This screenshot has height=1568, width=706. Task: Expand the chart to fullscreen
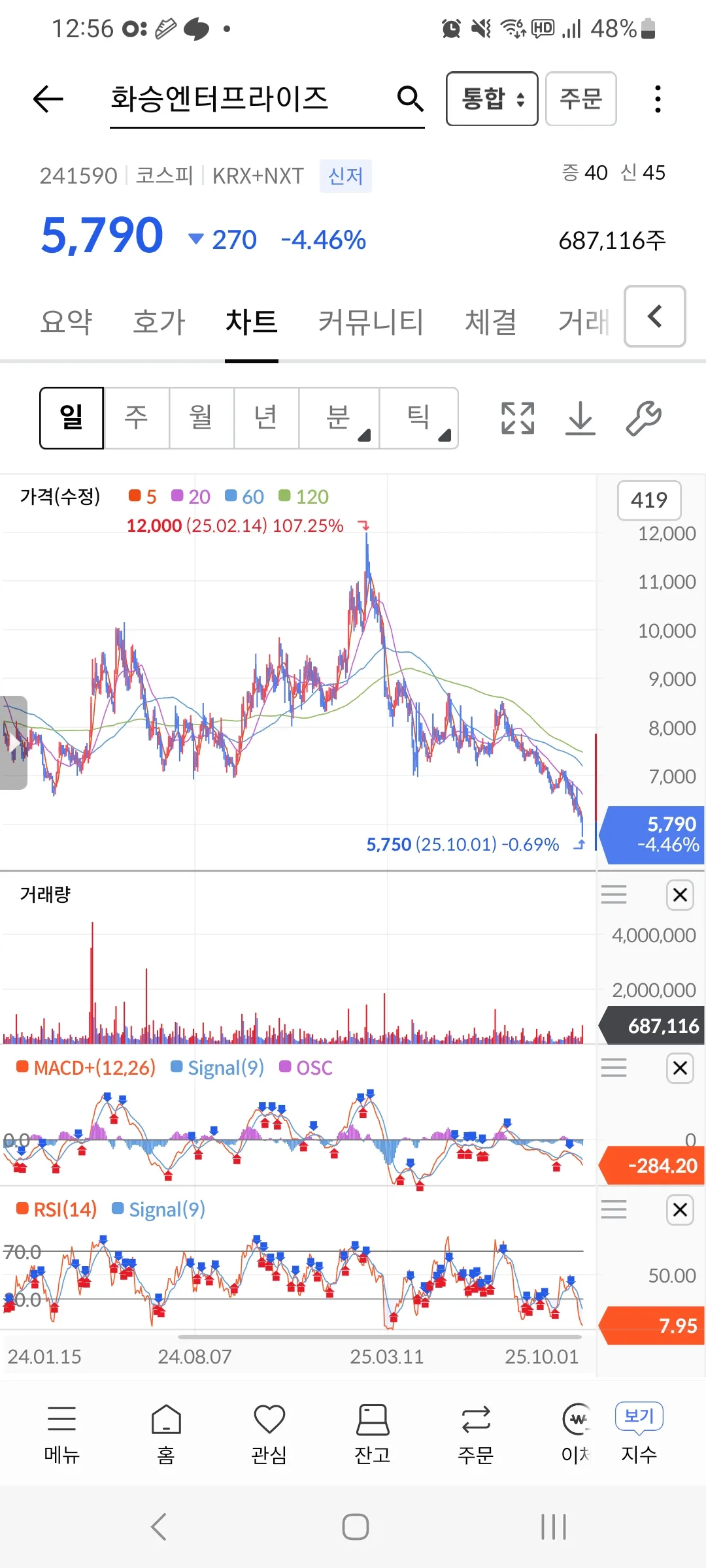(518, 418)
